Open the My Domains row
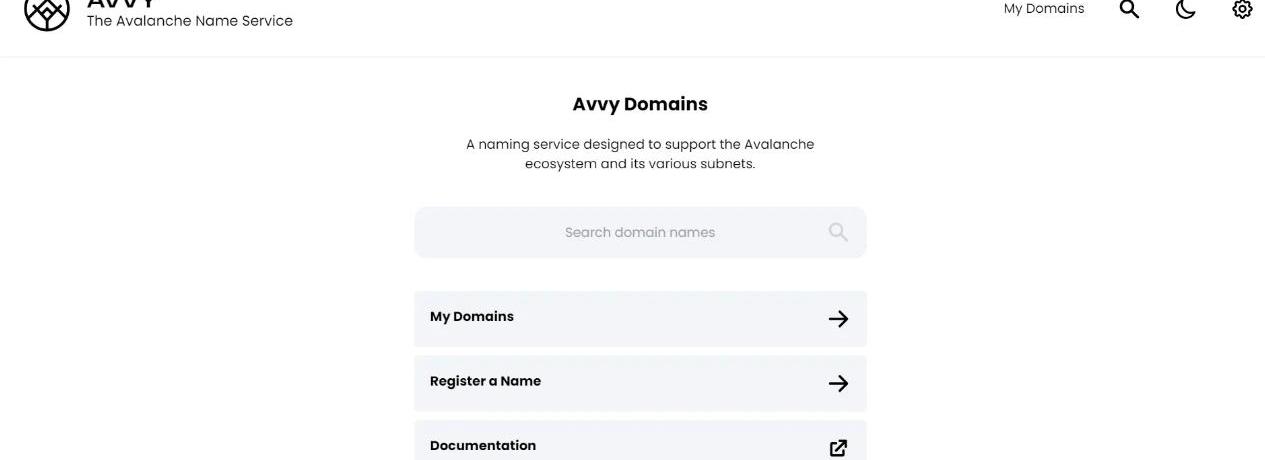This screenshot has width=1265, height=460. tap(640, 318)
